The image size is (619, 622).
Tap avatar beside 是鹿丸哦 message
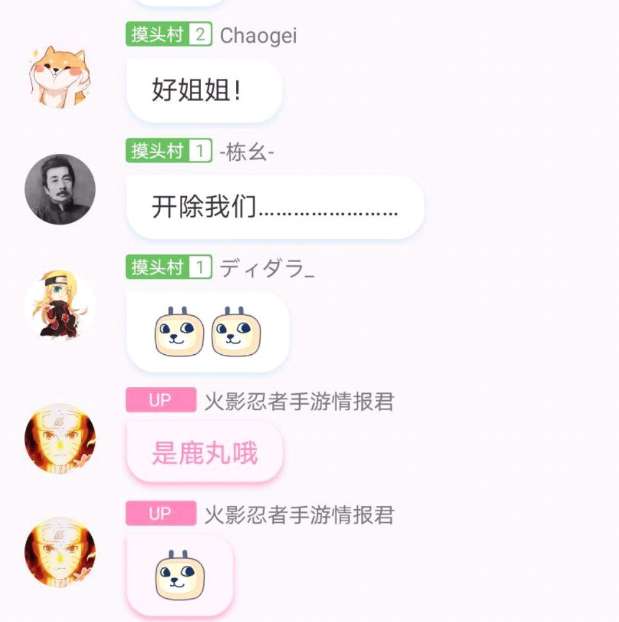coord(60,438)
